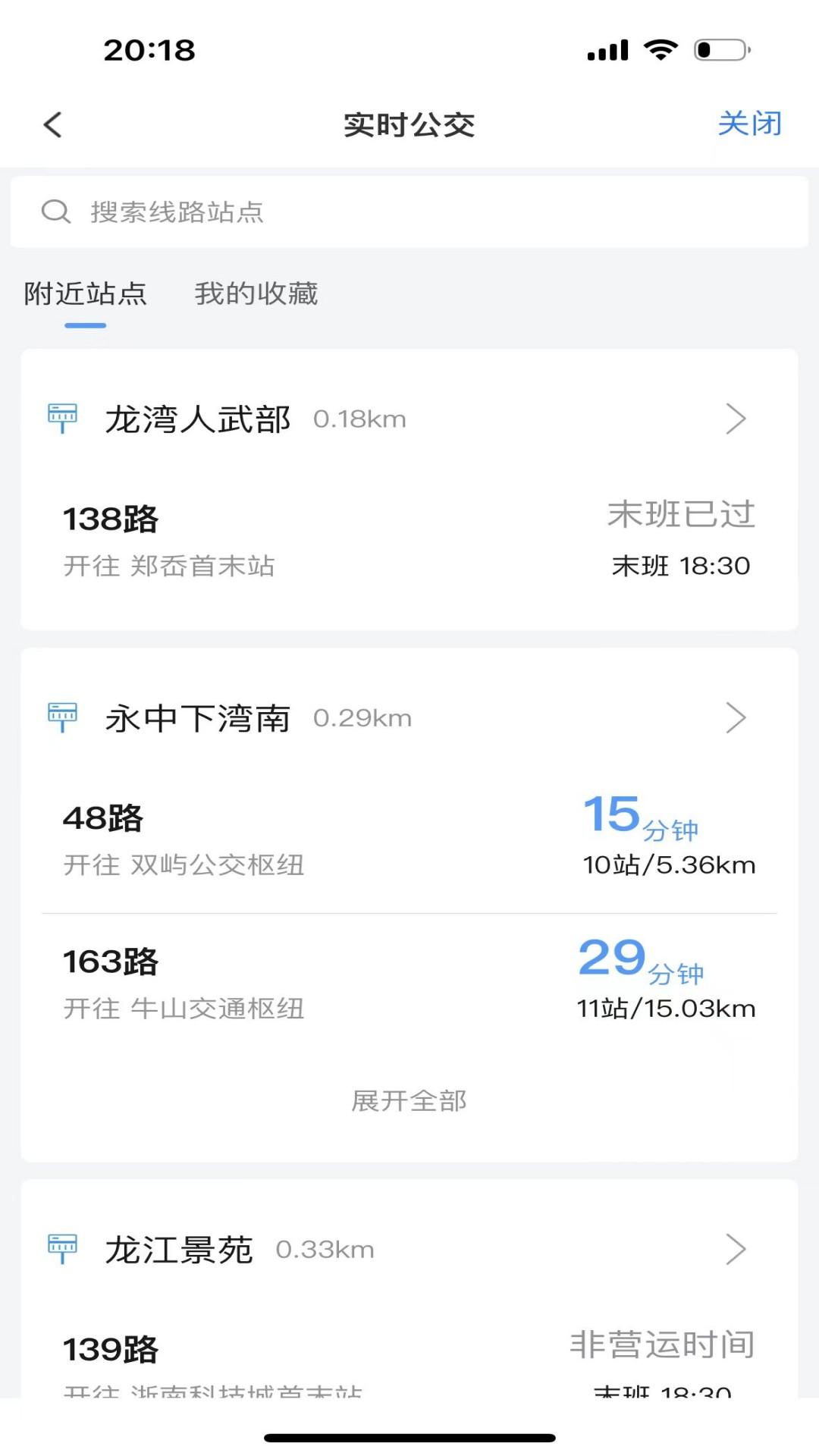The image size is (819, 1456).
Task: Tap 展开全部 to show all routes
Action: (x=409, y=1102)
